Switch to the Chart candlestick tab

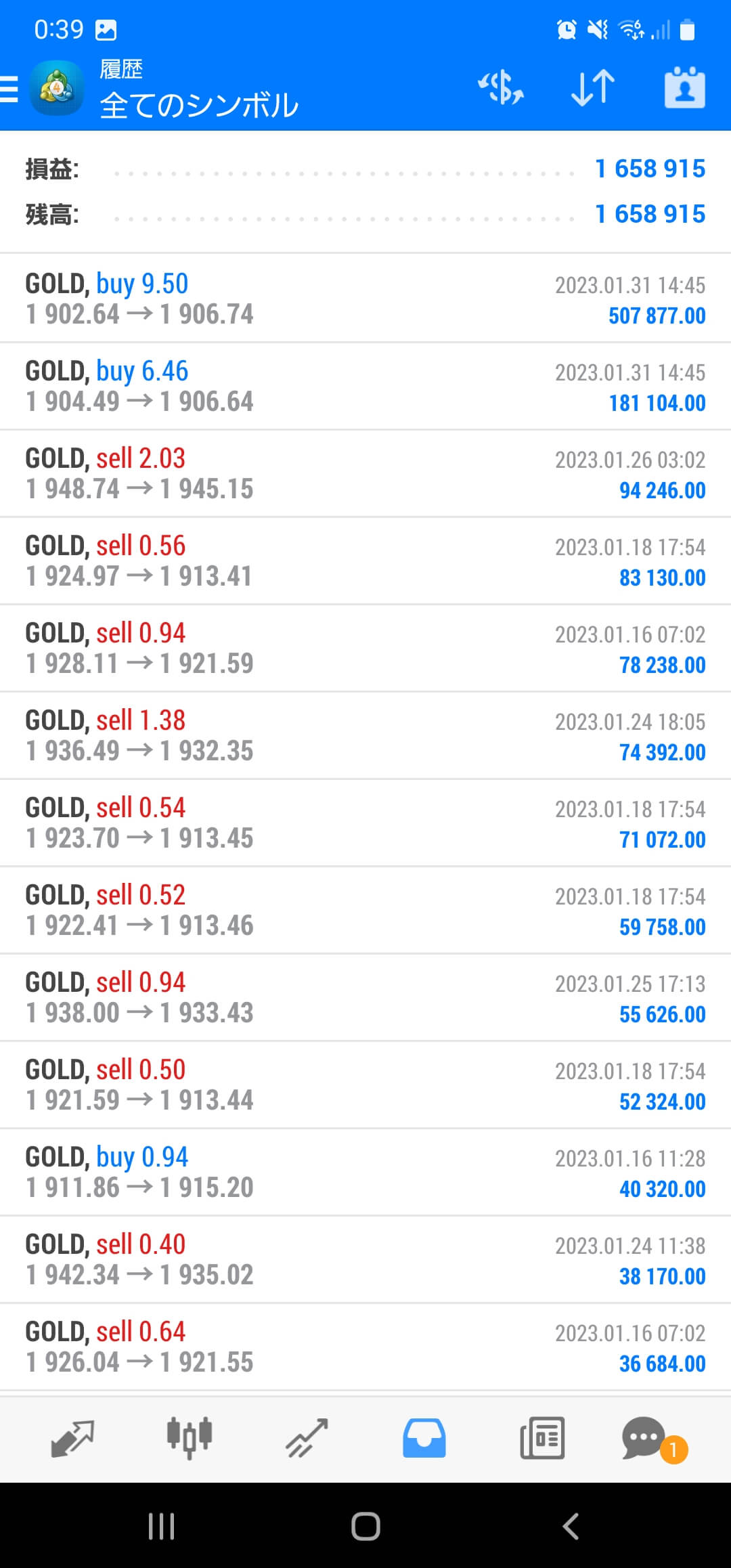[190, 1438]
